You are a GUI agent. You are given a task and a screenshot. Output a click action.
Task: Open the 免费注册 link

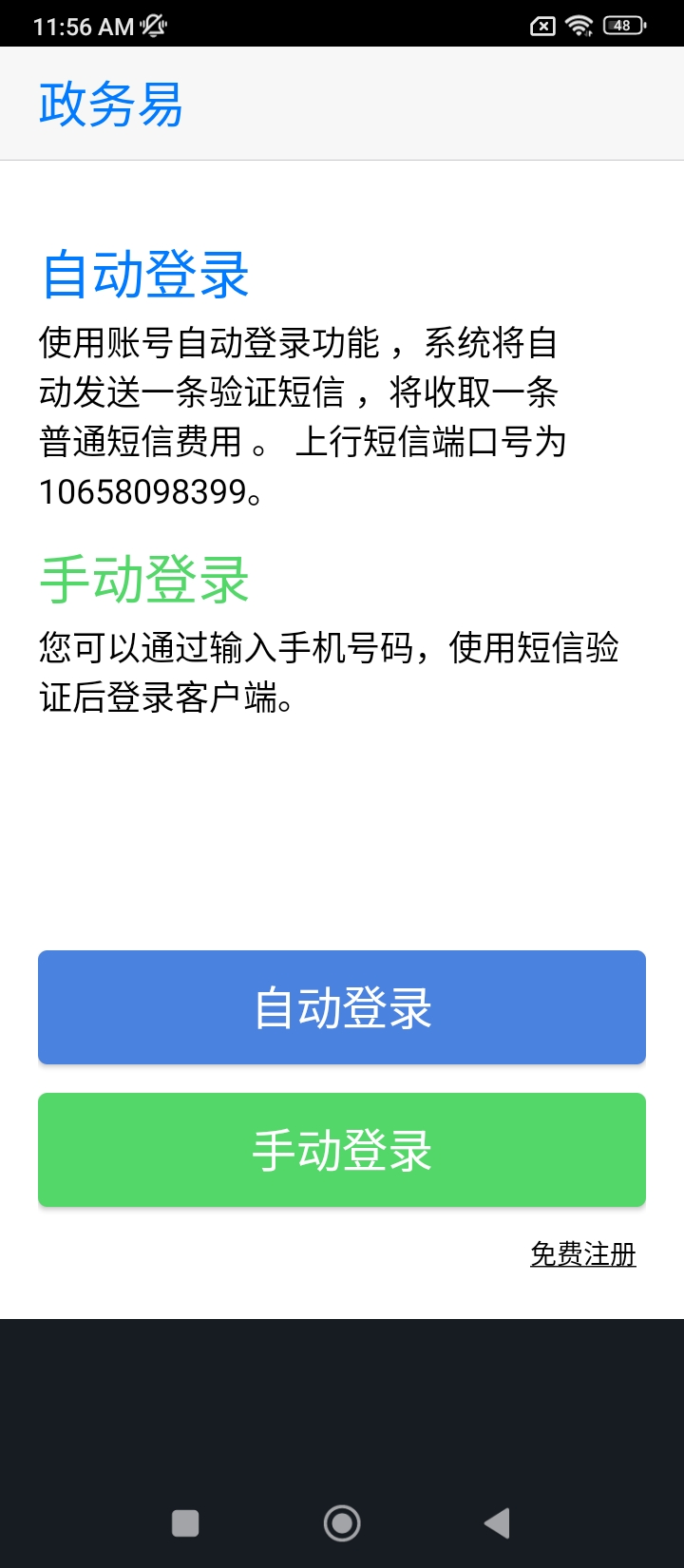582,1254
